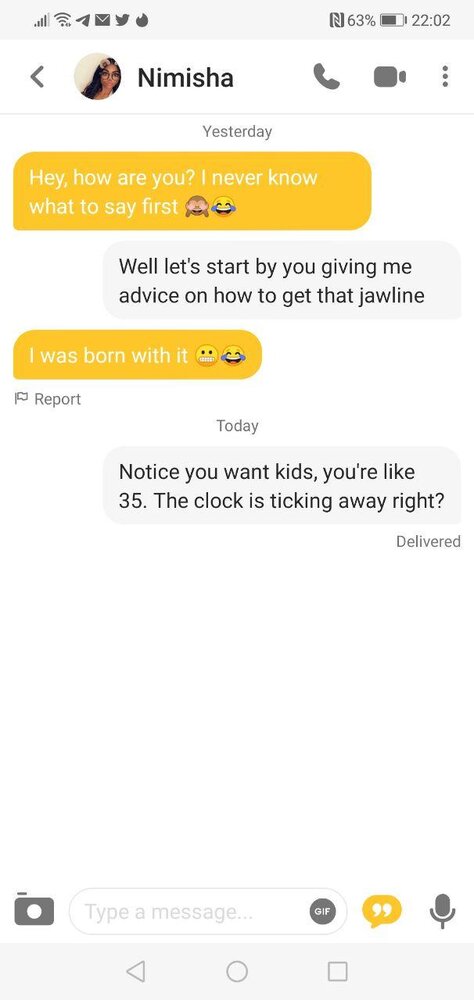Open Nimisha's profile picture
This screenshot has height=1000, width=474.
(x=98, y=77)
